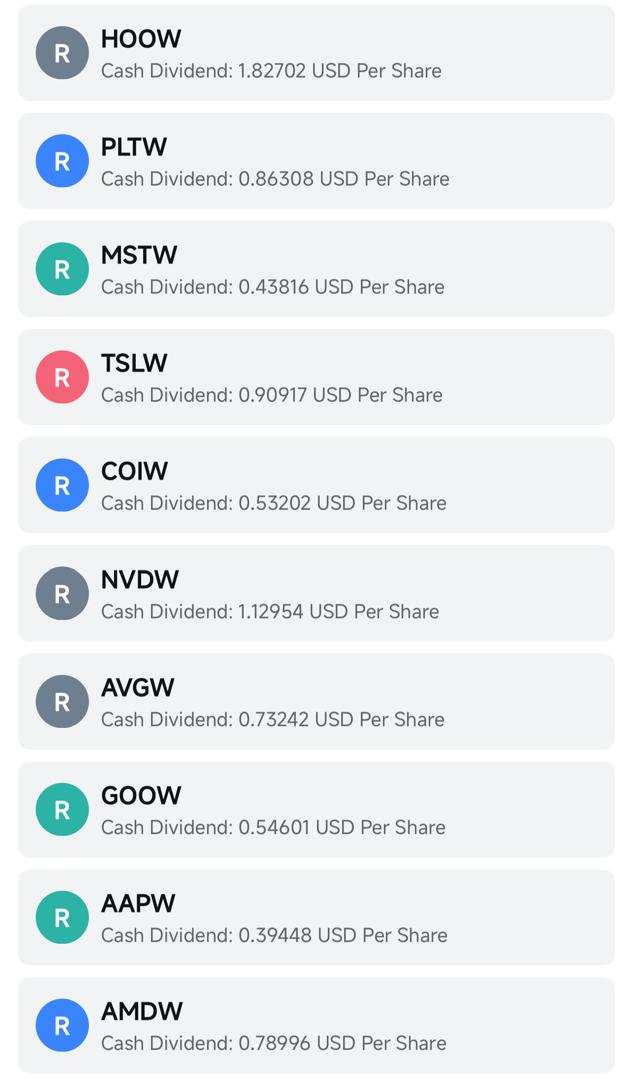View MSTW cash dividend details
633x1080 pixels.
click(316, 270)
